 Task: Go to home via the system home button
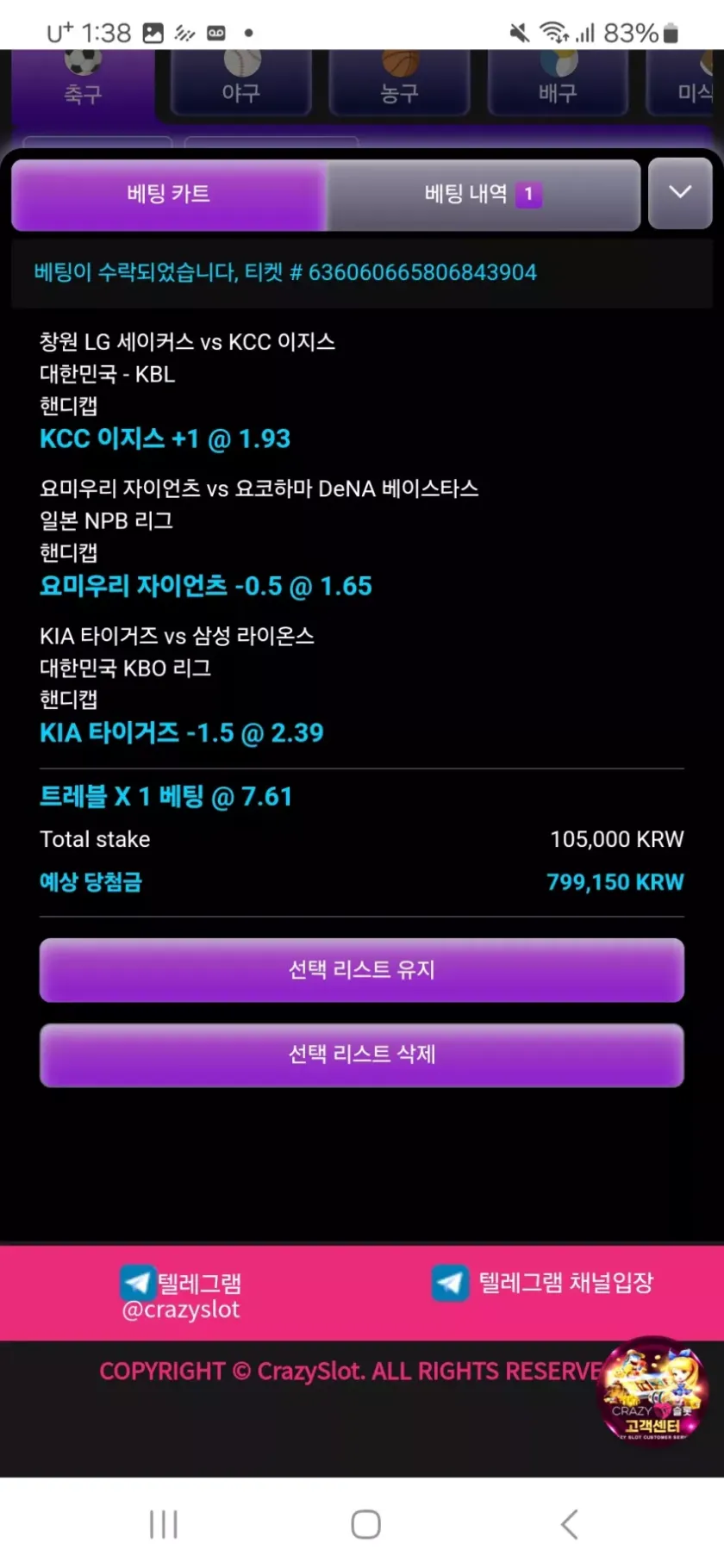click(365, 1523)
